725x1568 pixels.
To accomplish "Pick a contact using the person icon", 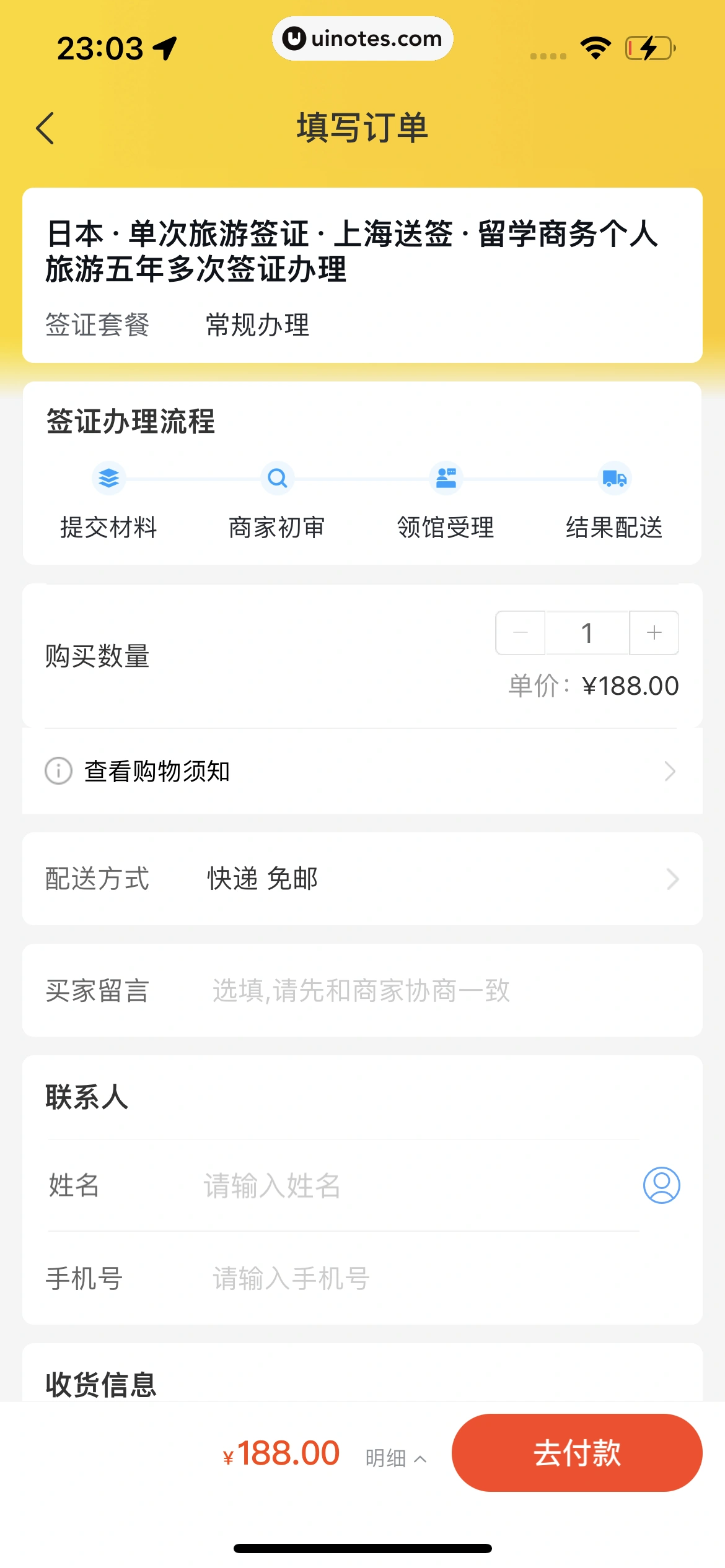I will point(661,1185).
